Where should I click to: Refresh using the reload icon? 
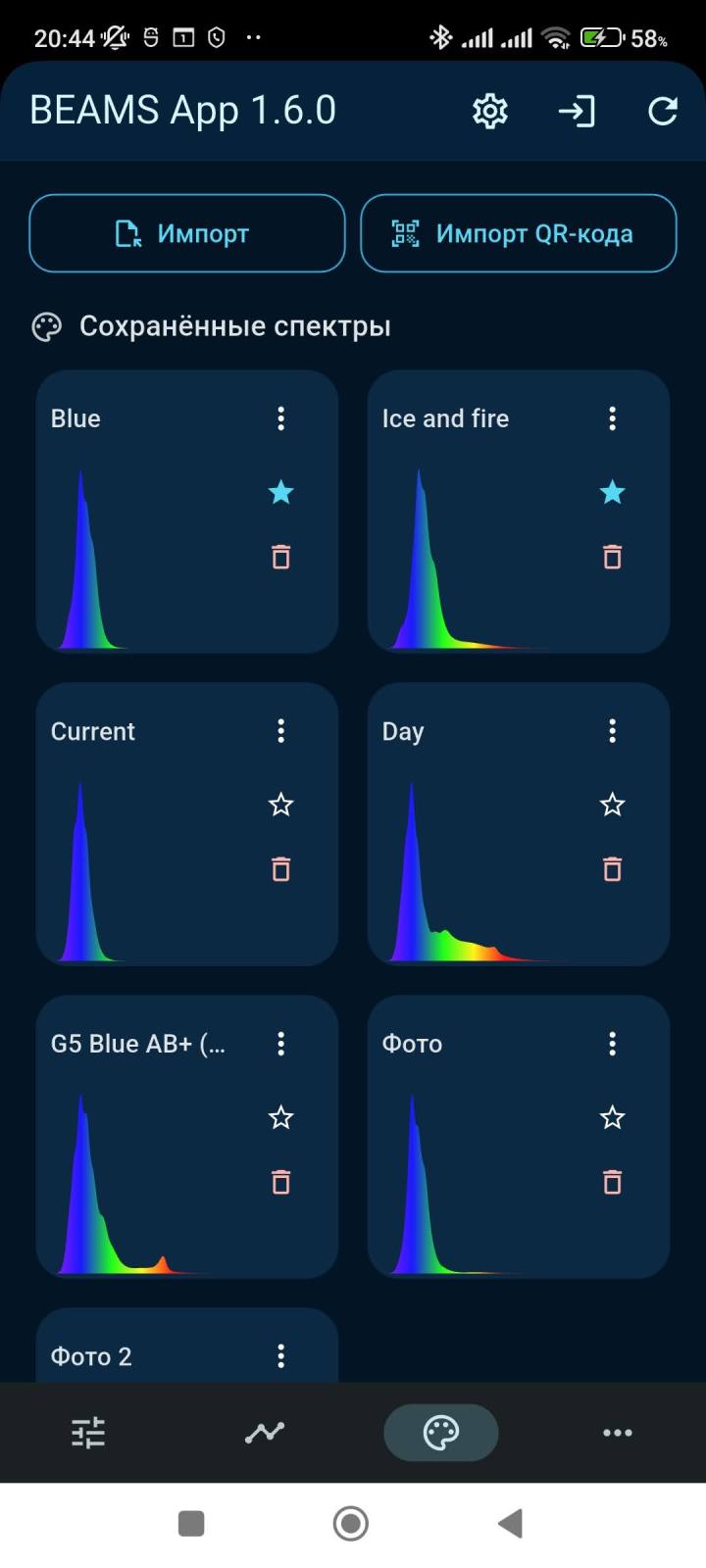663,111
